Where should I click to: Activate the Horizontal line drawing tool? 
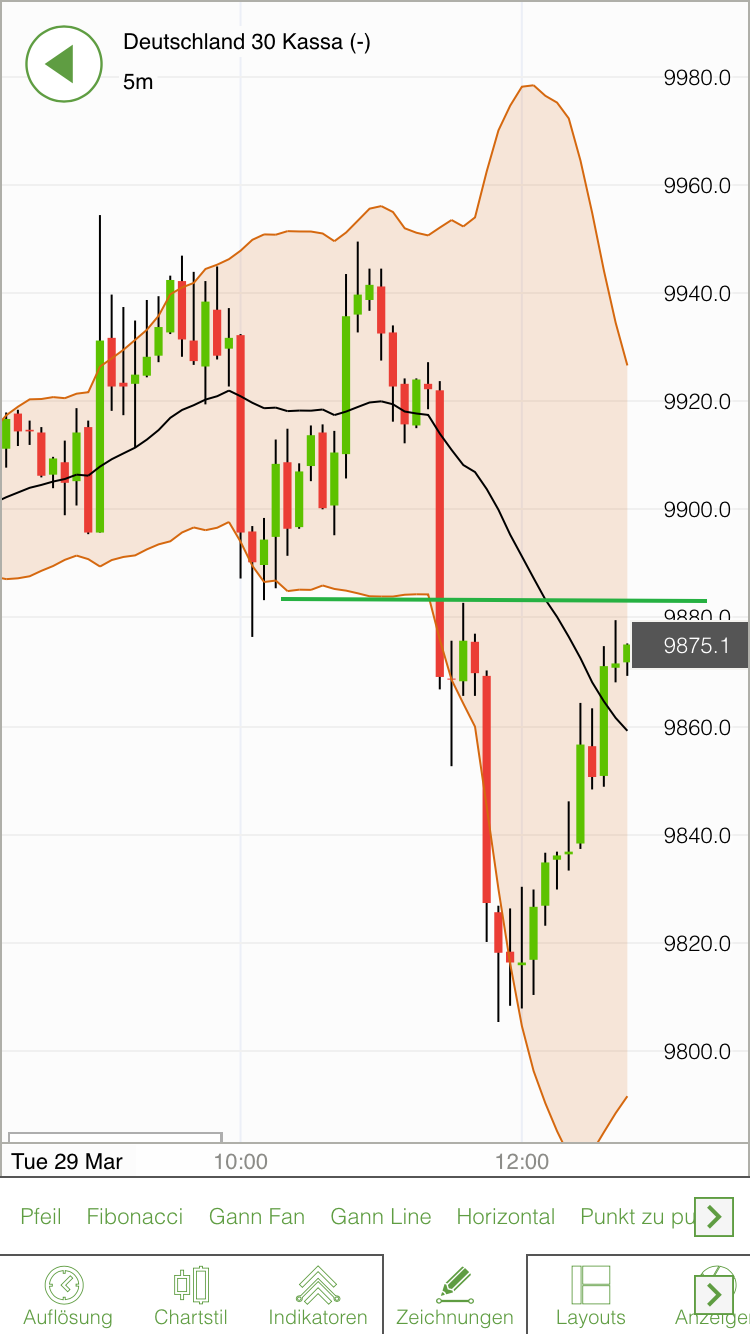[506, 1217]
